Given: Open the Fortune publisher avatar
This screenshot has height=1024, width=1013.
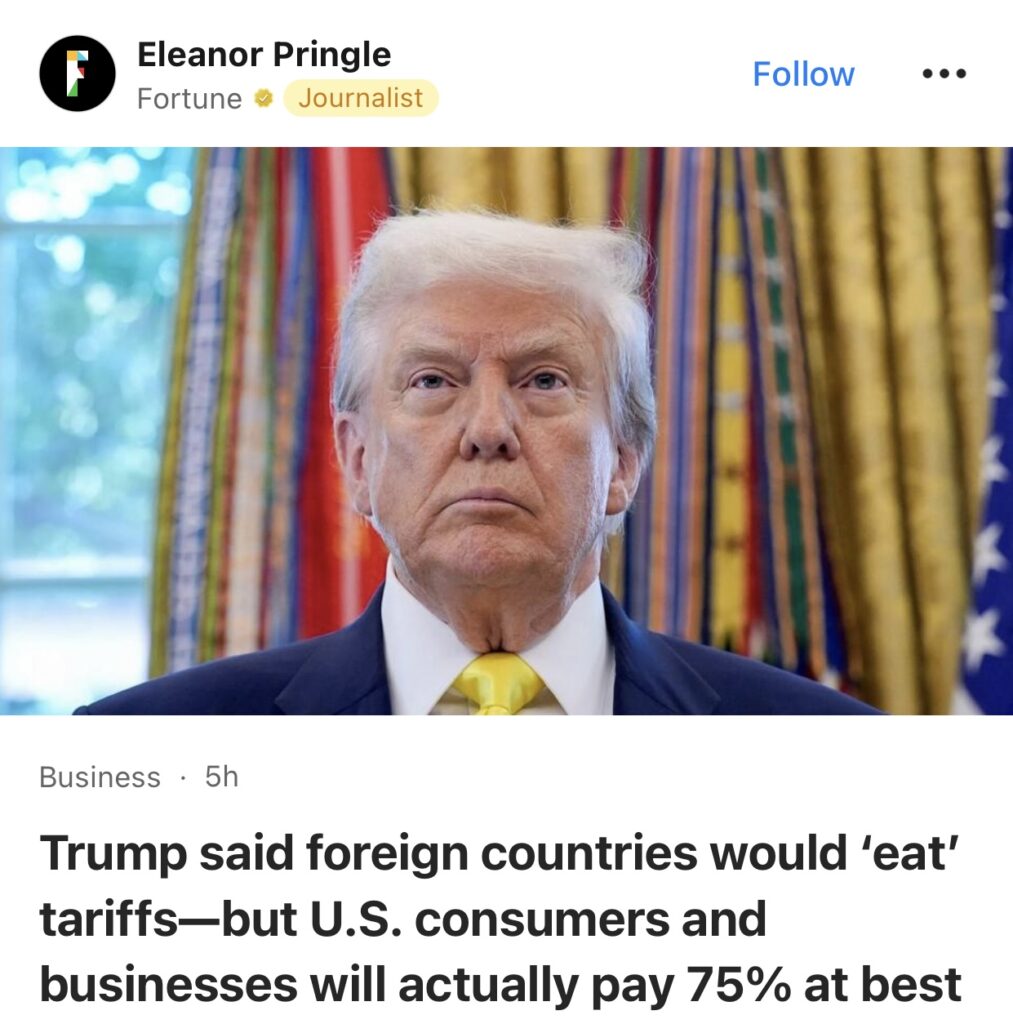Looking at the screenshot, I should click(77, 73).
